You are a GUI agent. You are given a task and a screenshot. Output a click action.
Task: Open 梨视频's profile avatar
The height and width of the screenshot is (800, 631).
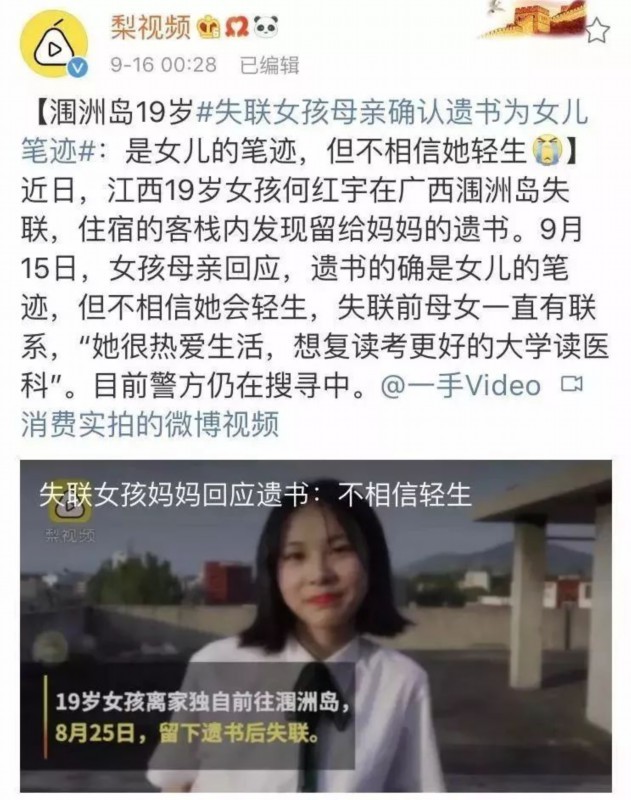(x=54, y=44)
